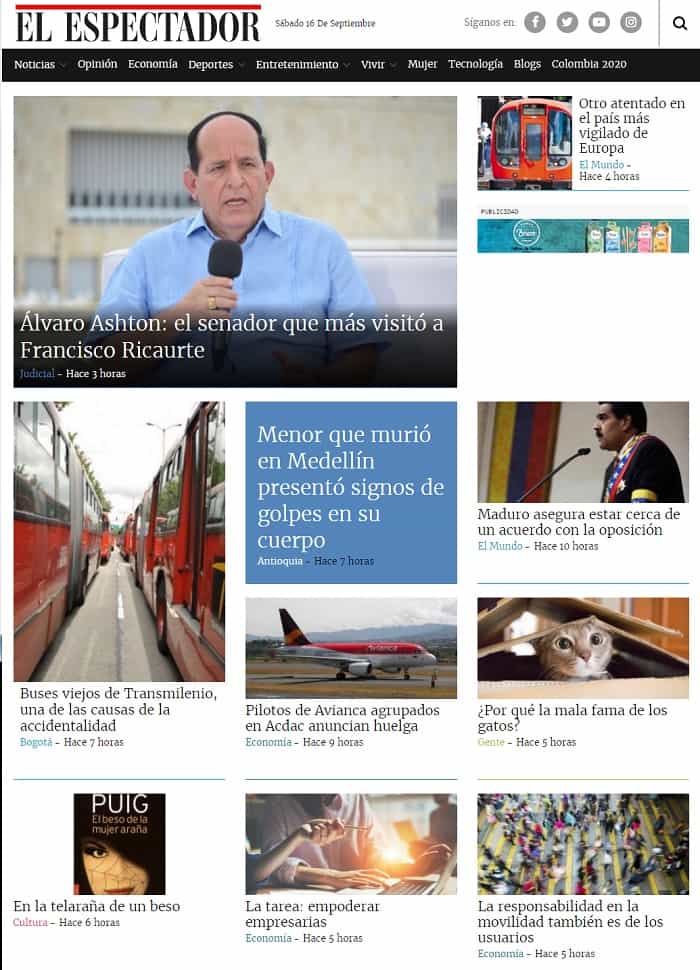The height and width of the screenshot is (970, 700).
Task: Read the Álvaro Ashton headline article
Action: [x=231, y=337]
